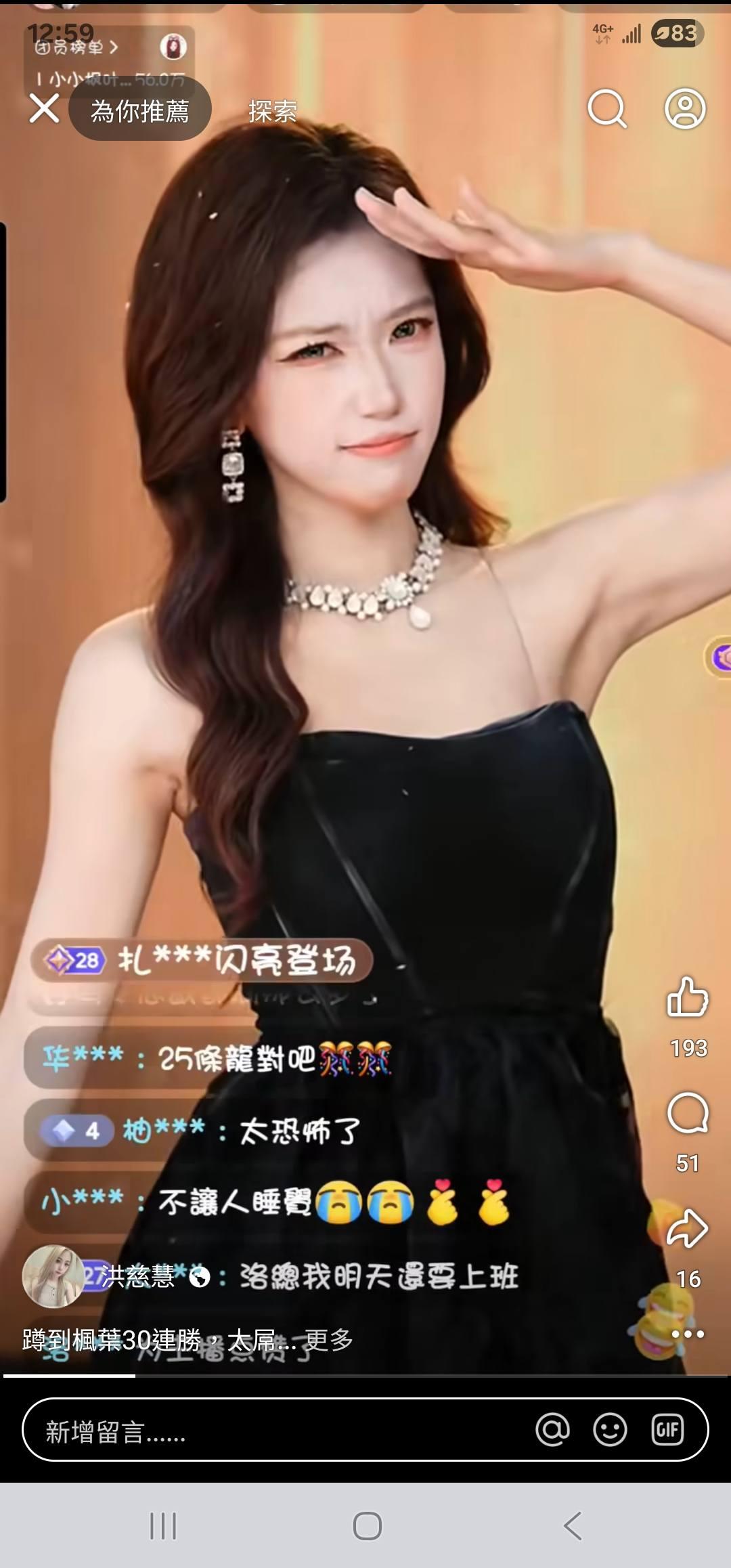The width and height of the screenshot is (731, 1568).
Task: Tap the 新增留言 comment field
Action: (271, 1431)
